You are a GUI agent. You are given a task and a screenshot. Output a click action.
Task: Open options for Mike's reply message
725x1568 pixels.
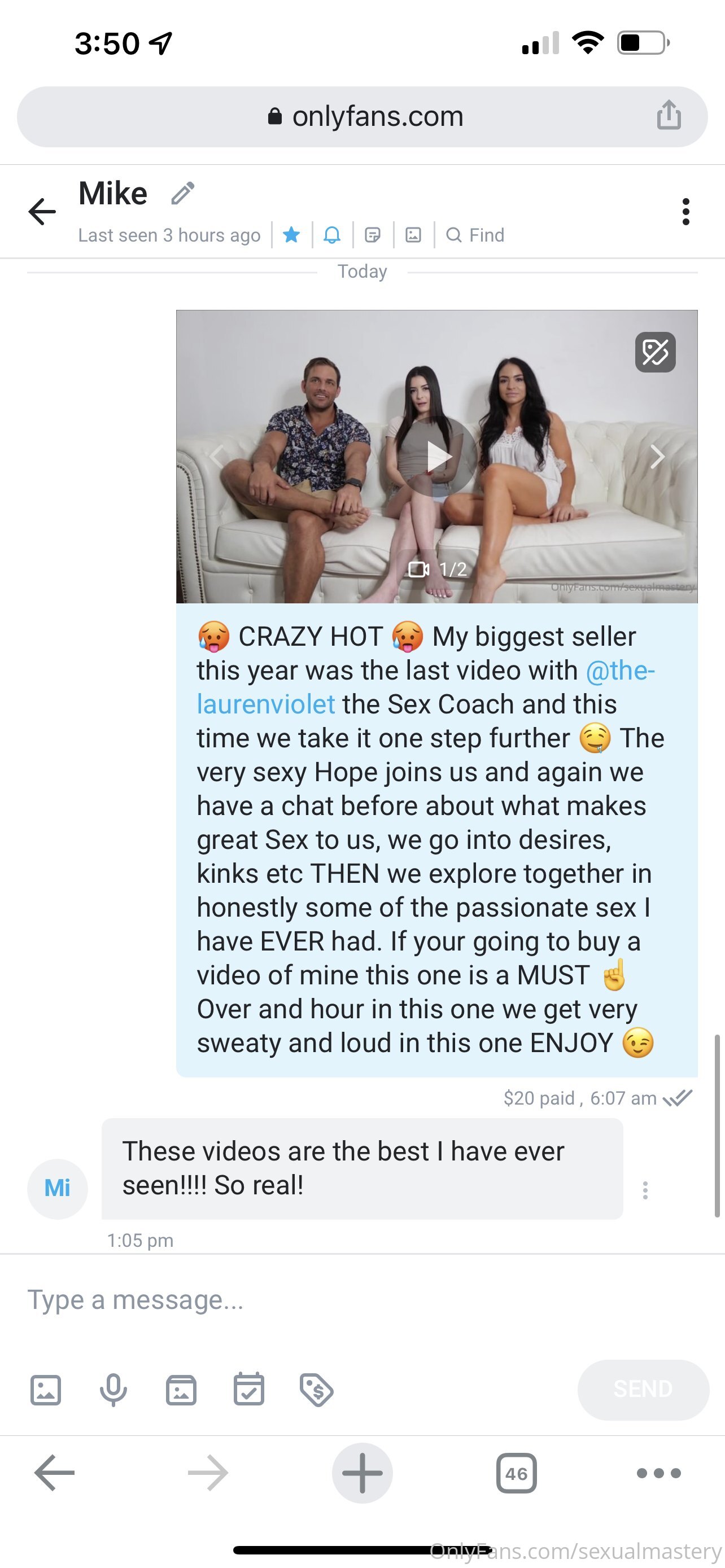click(x=645, y=1189)
